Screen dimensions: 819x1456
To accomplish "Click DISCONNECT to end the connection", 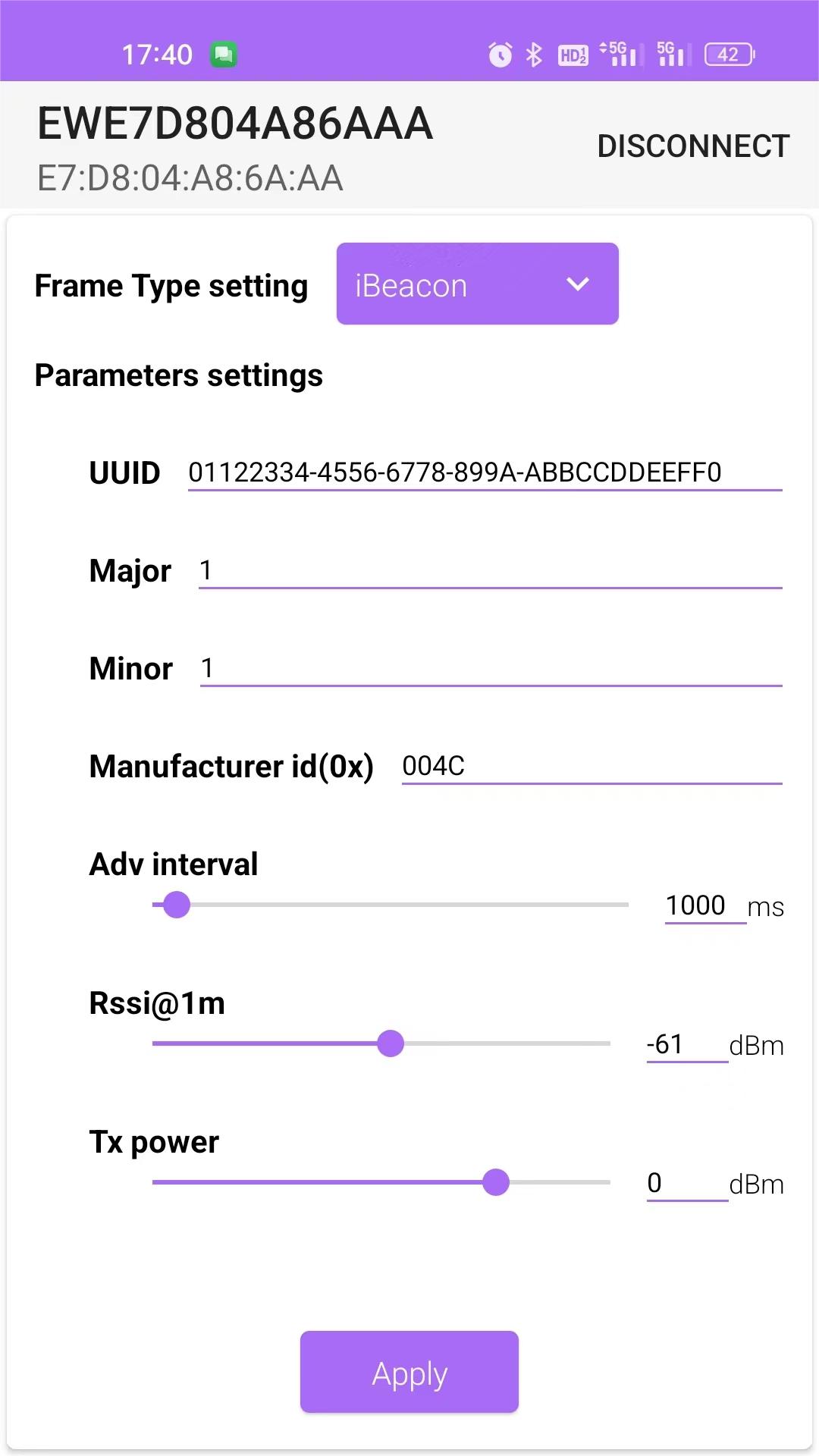I will click(x=692, y=146).
